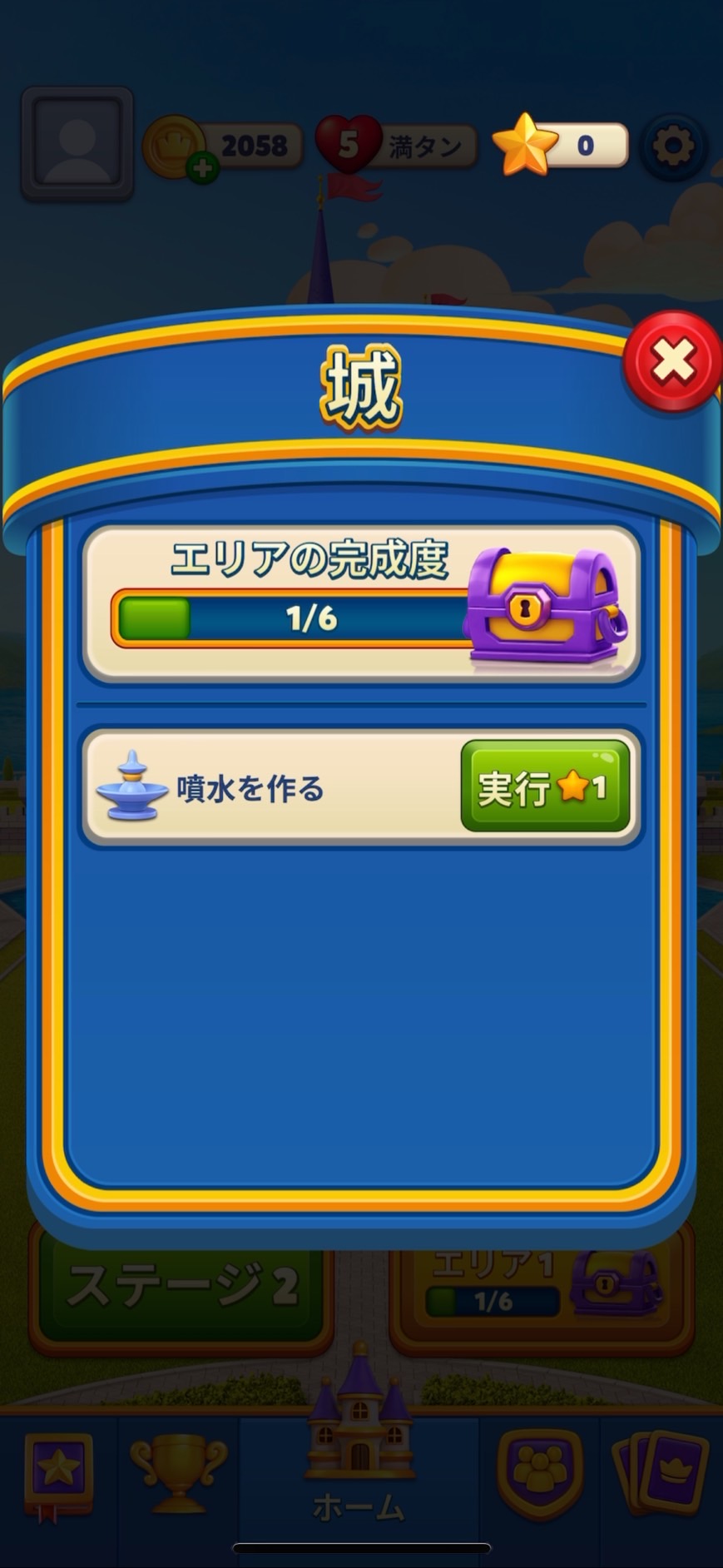The width and height of the screenshot is (723, 1568).
Task: Tap the 実行 button for 噴水を作る
Action: tap(545, 786)
